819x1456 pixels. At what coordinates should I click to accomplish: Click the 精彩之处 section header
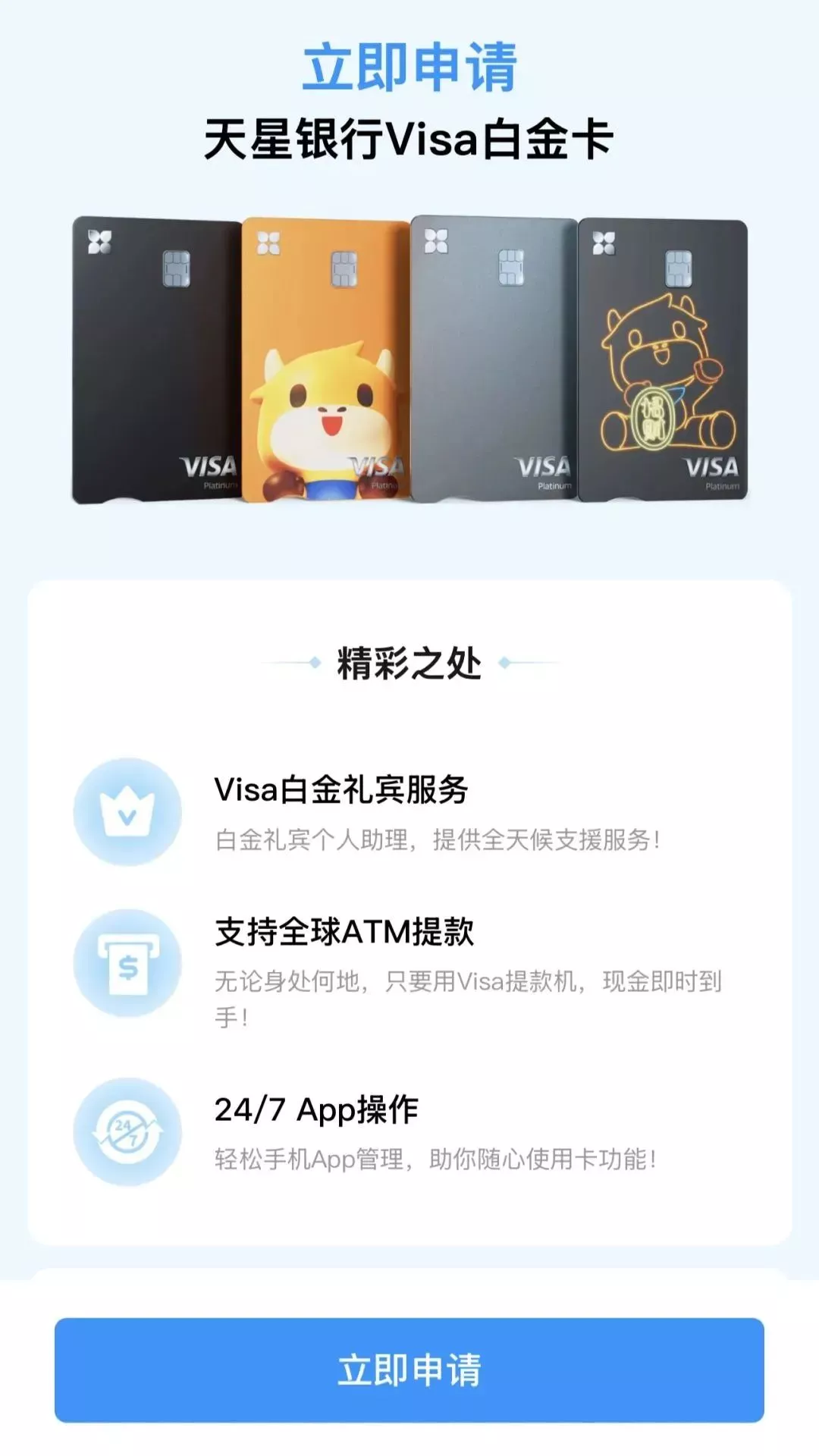click(x=409, y=664)
